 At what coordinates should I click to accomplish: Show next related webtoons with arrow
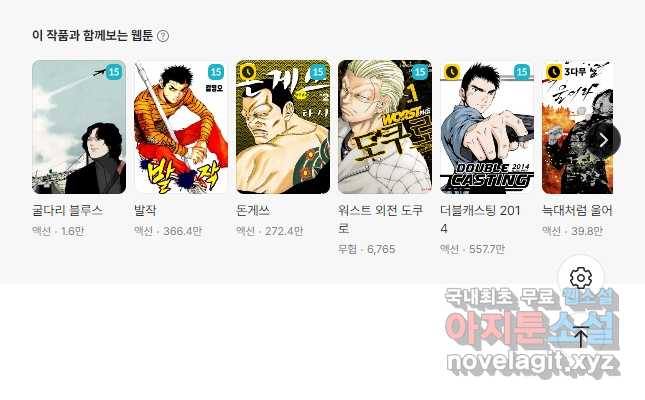coord(602,139)
